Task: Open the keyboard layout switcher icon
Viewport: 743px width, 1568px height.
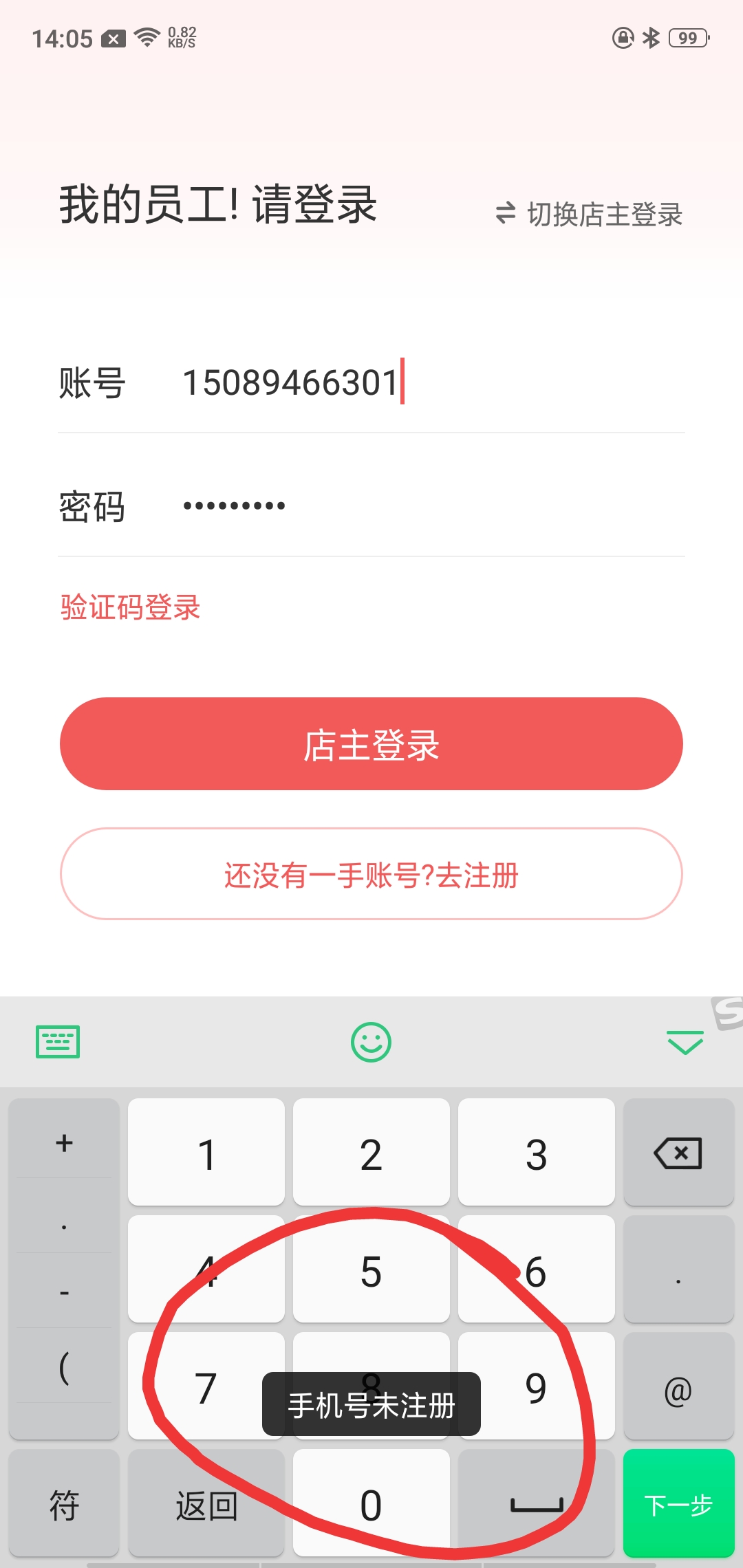Action: coord(58,1041)
